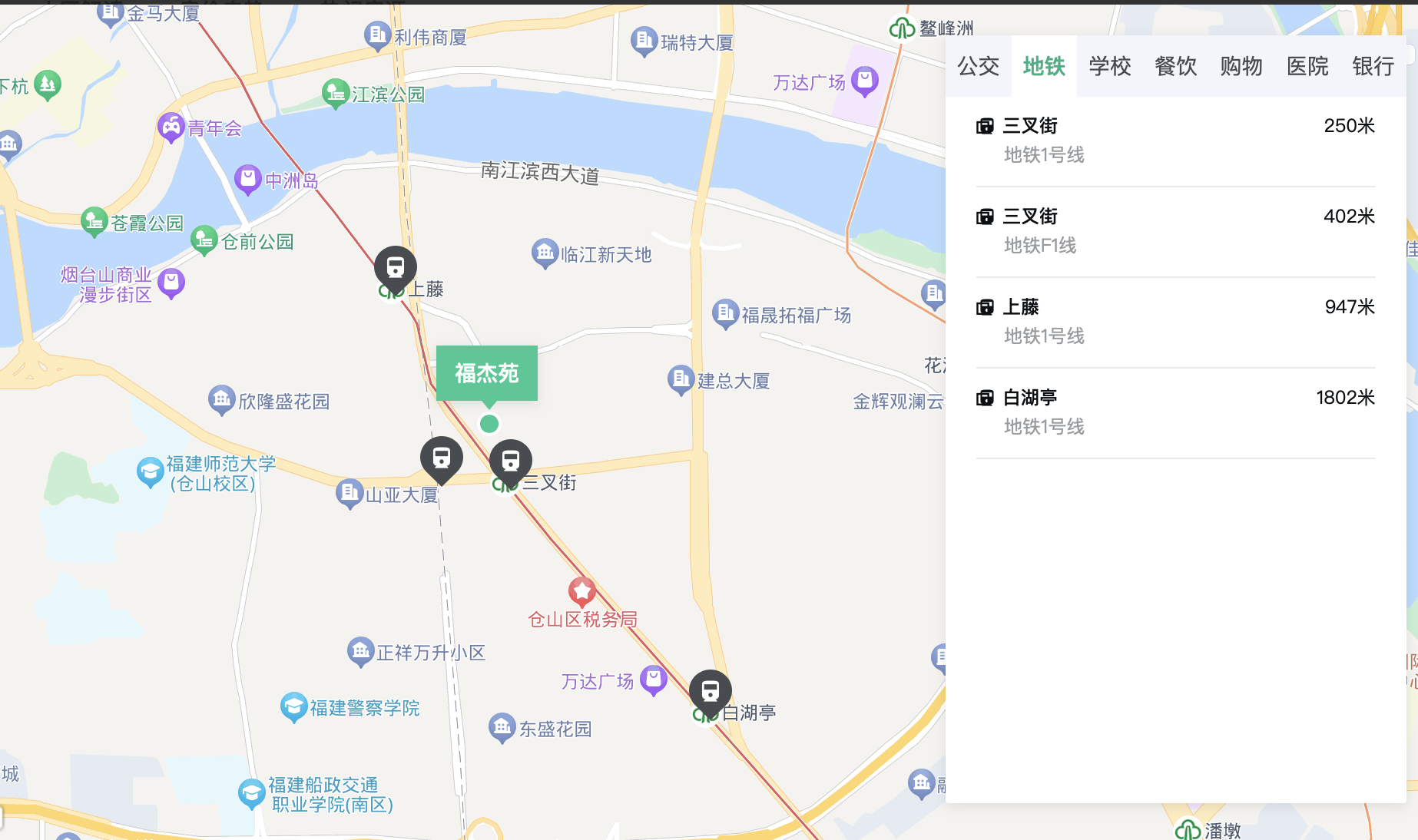Tap the metro marker at 三叉街 label
Image resolution: width=1418 pixels, height=840 pixels.
coord(511,461)
